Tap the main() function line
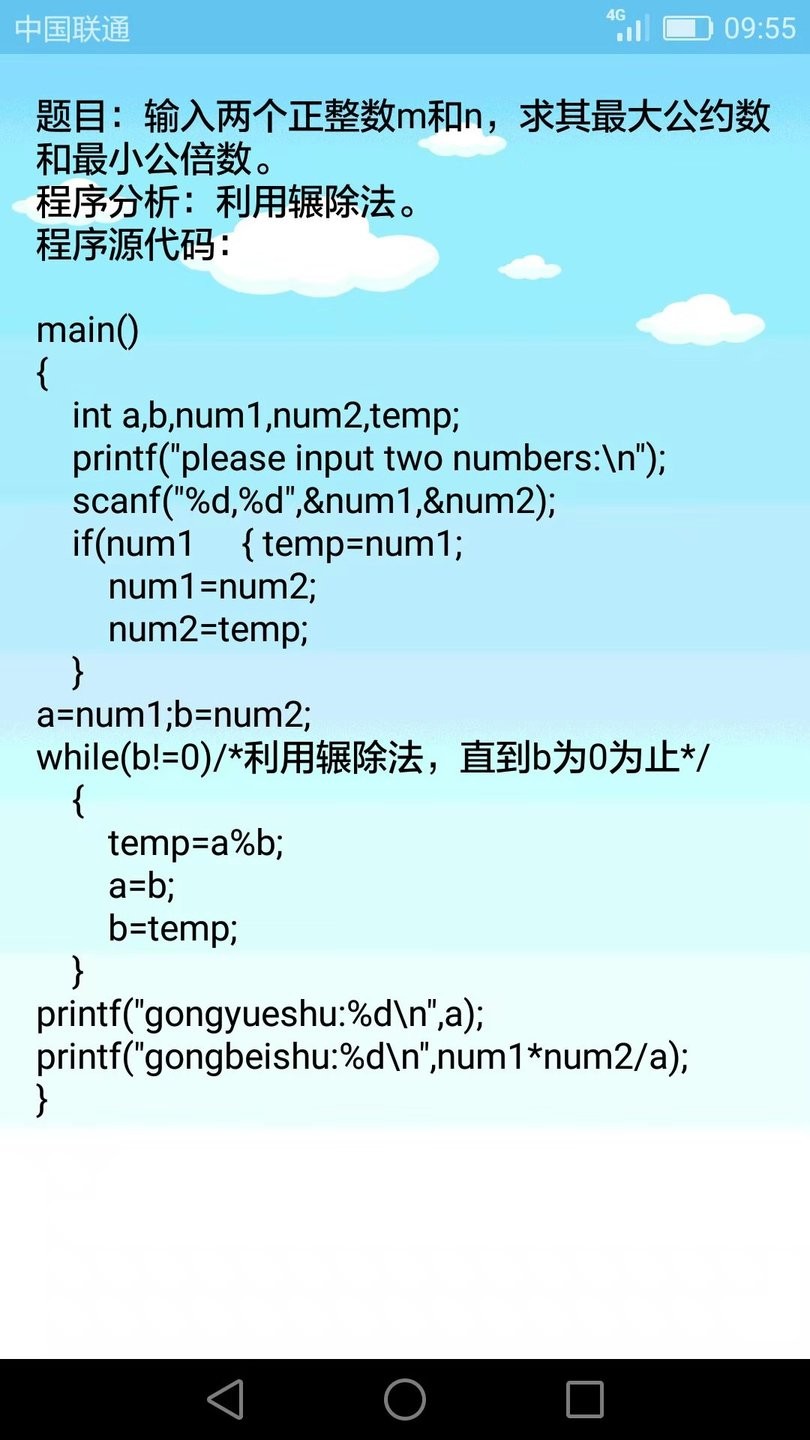This screenshot has height=1440, width=810. click(86, 330)
